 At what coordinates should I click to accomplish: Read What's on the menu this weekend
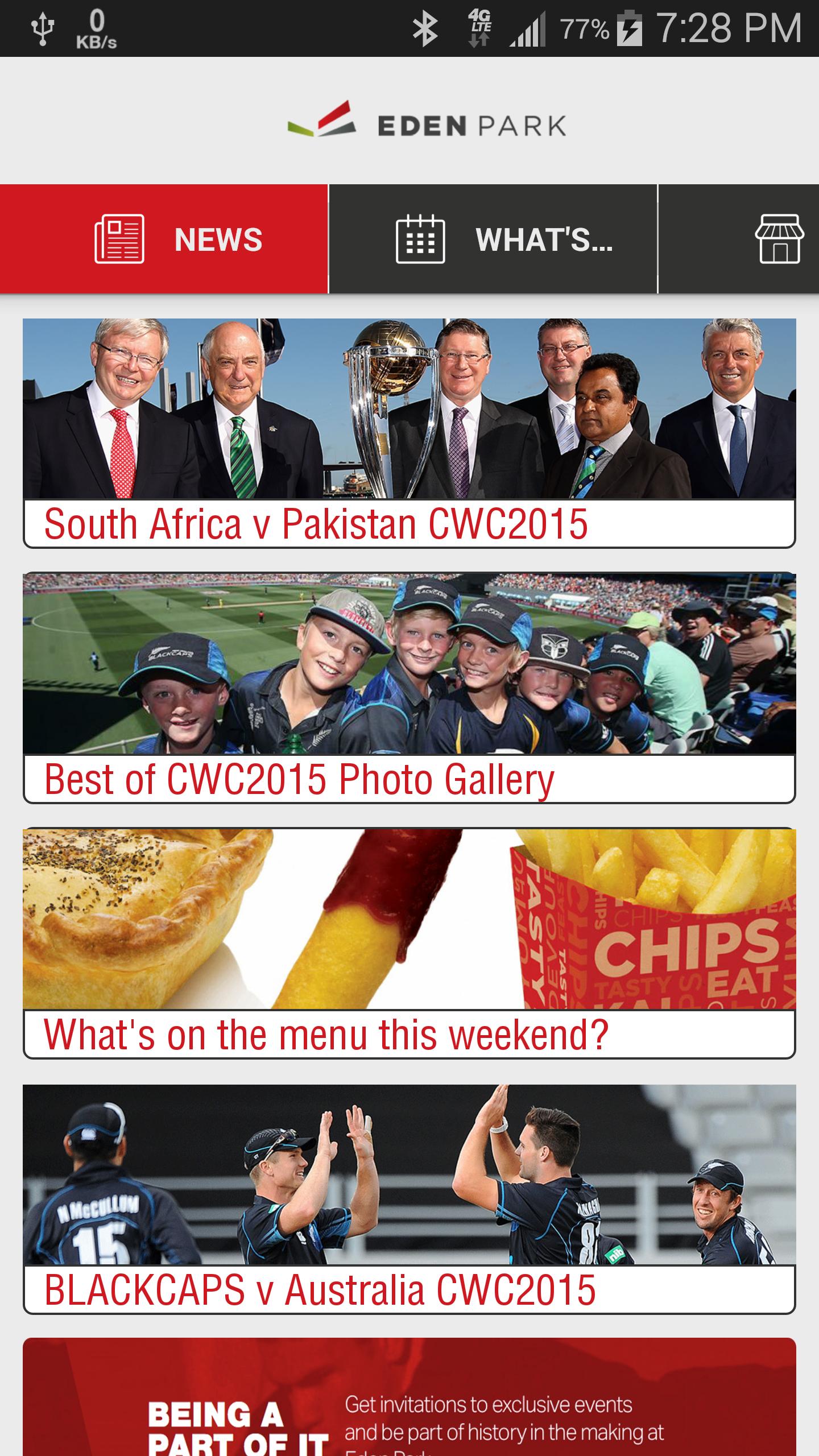(x=409, y=944)
